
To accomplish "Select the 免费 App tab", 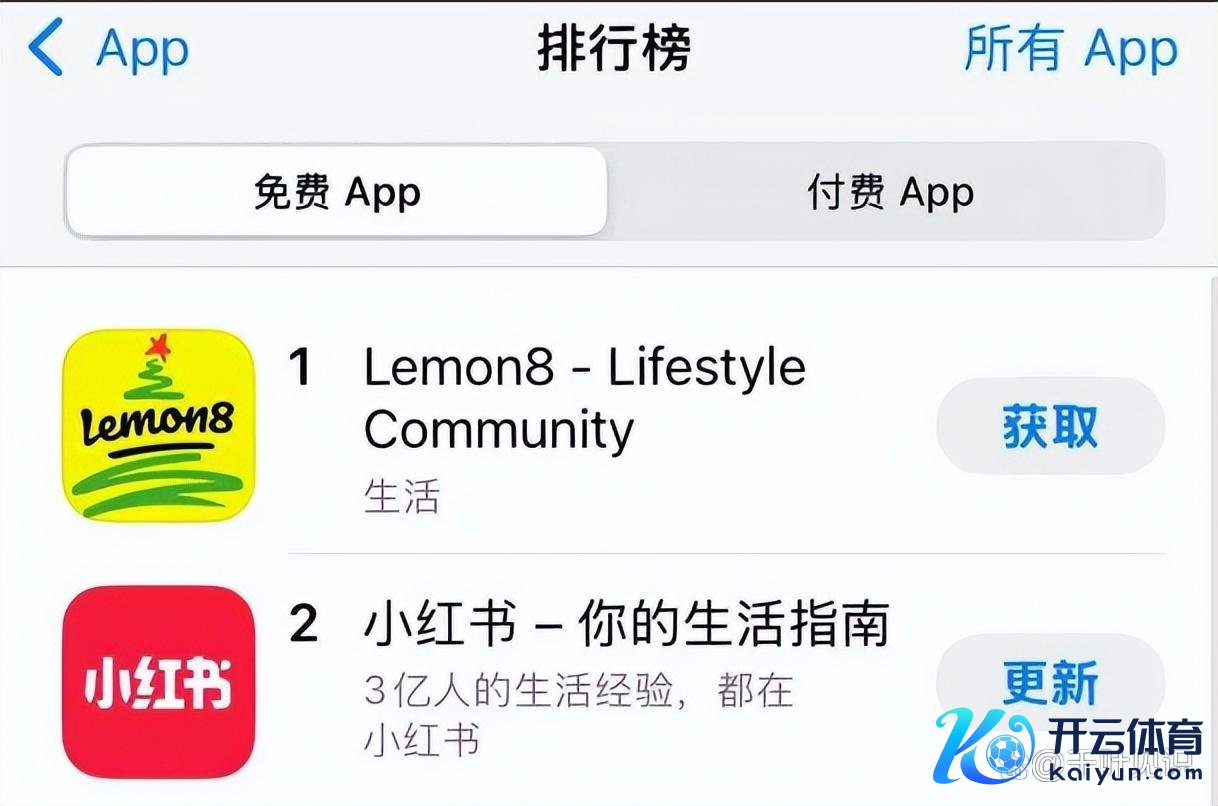I will pyautogui.click(x=336, y=192).
